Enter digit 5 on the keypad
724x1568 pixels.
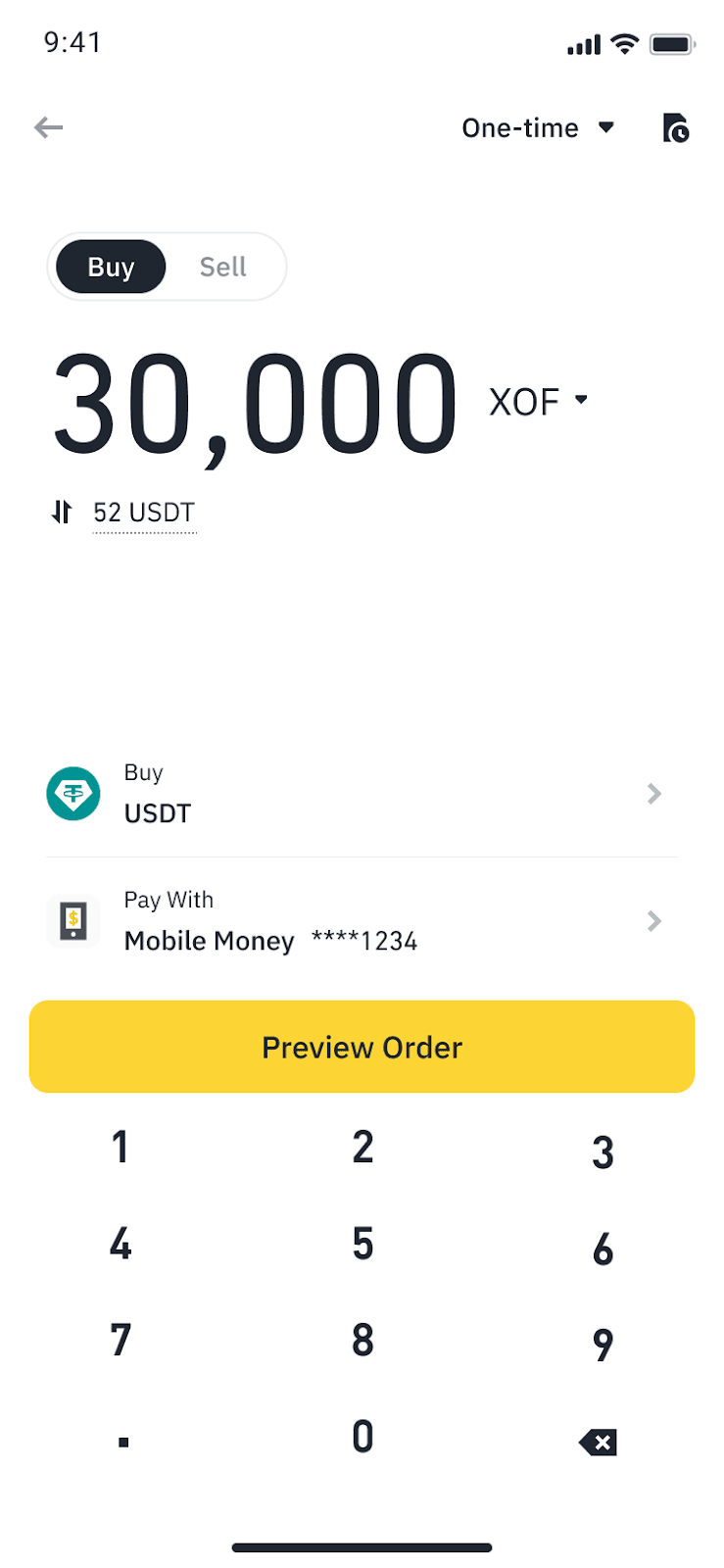[362, 1245]
